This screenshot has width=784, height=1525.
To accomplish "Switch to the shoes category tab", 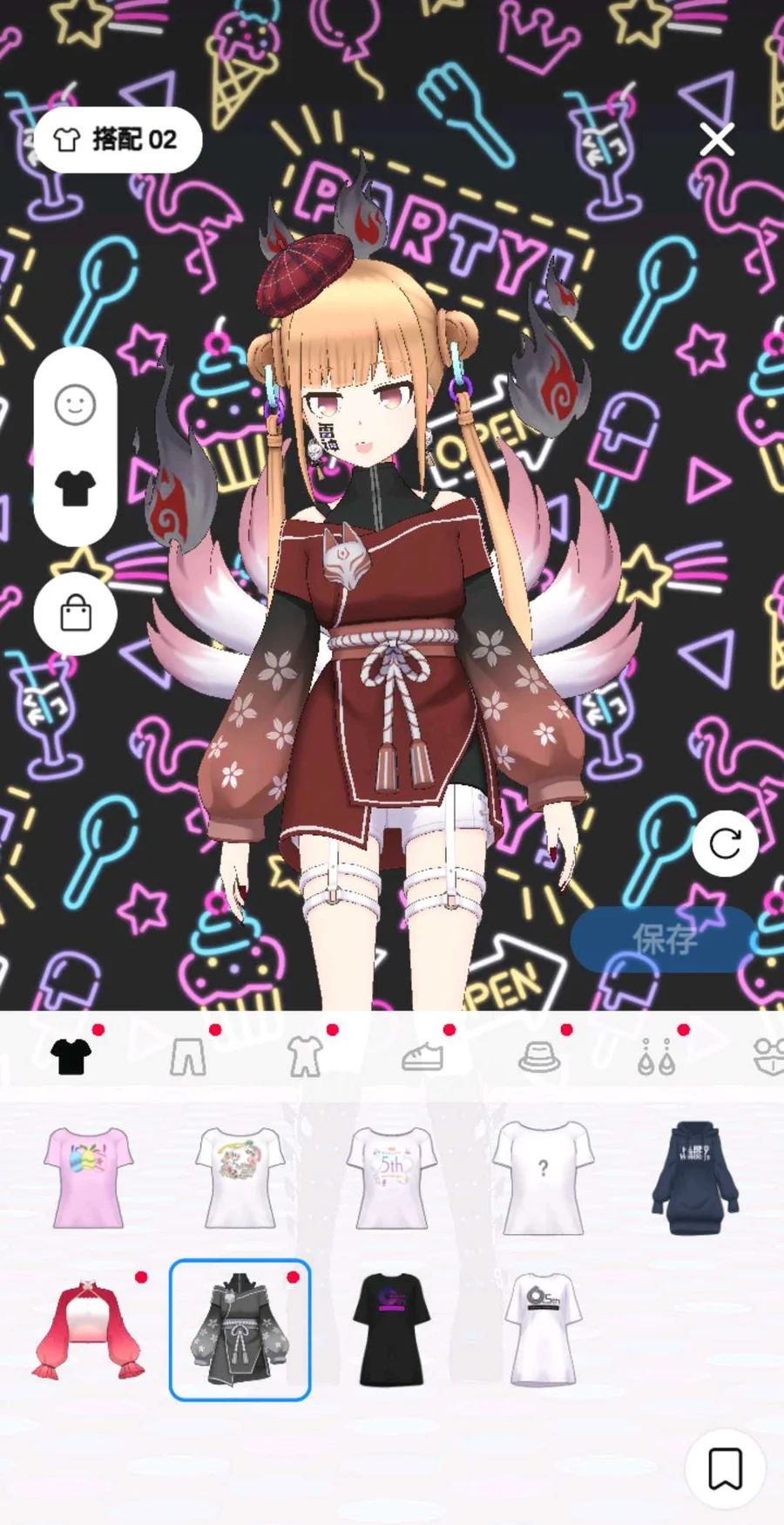I will tap(422, 1058).
